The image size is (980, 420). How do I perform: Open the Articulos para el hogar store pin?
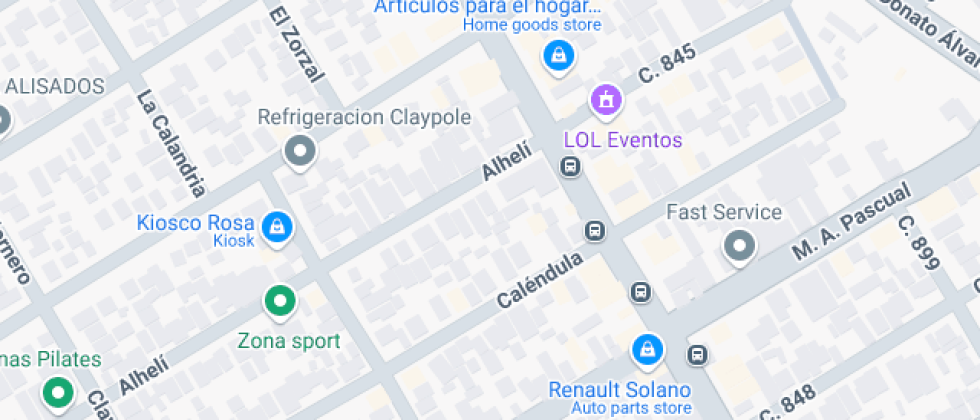click(558, 54)
